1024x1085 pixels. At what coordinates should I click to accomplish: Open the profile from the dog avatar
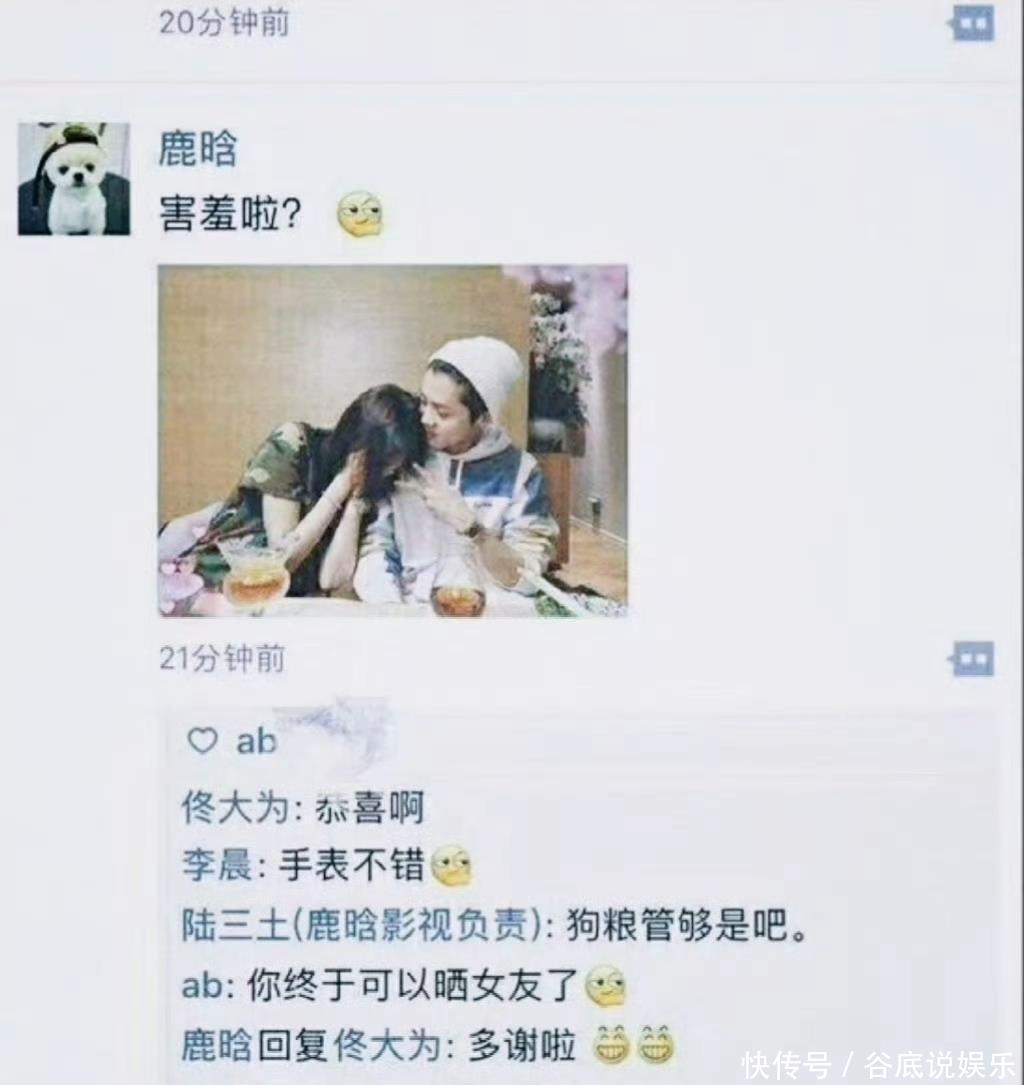click(74, 179)
